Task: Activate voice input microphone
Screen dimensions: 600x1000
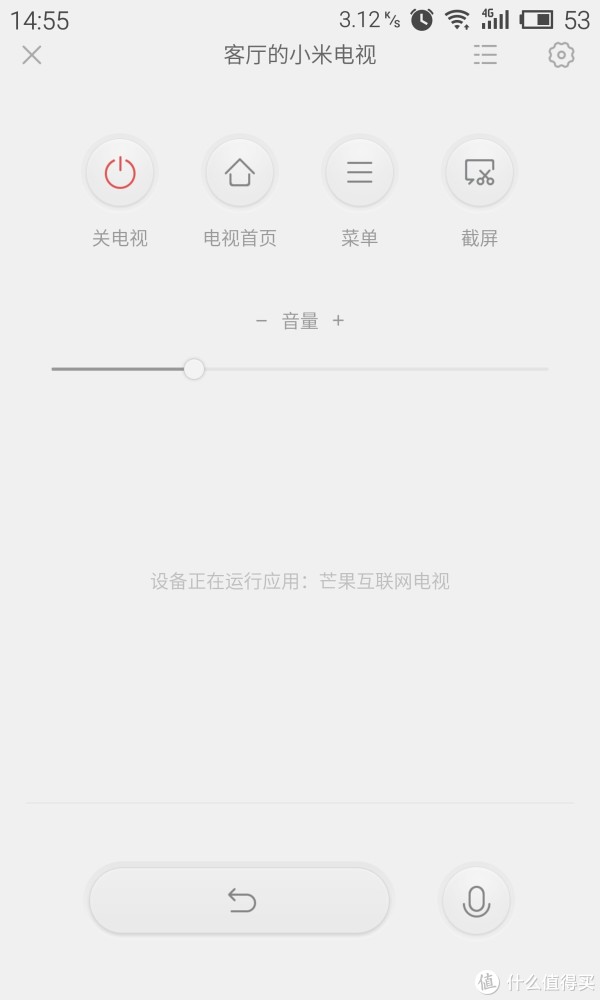Action: click(x=476, y=901)
